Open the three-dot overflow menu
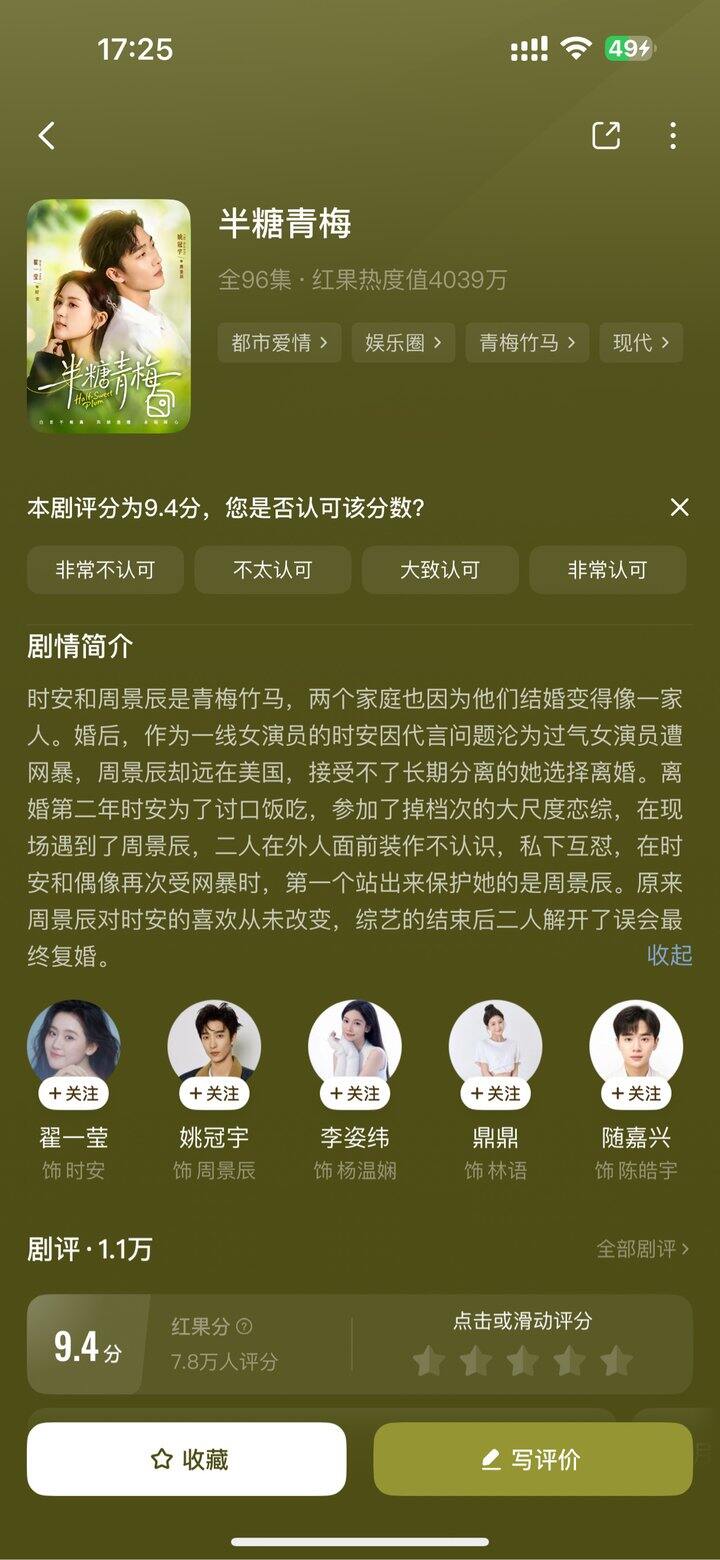This screenshot has width=720, height=1560. pos(673,136)
